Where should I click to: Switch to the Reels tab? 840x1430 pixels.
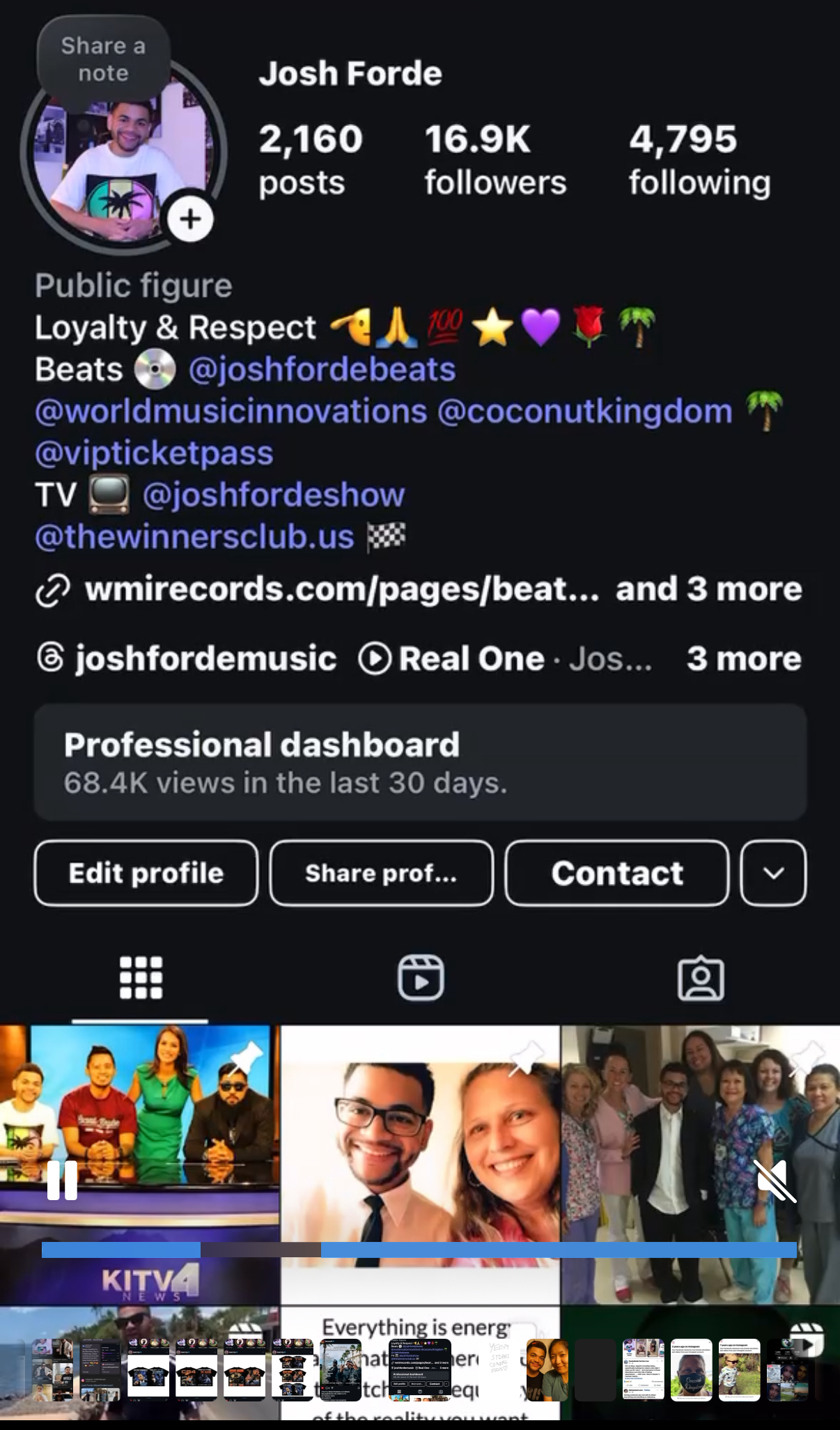420,977
